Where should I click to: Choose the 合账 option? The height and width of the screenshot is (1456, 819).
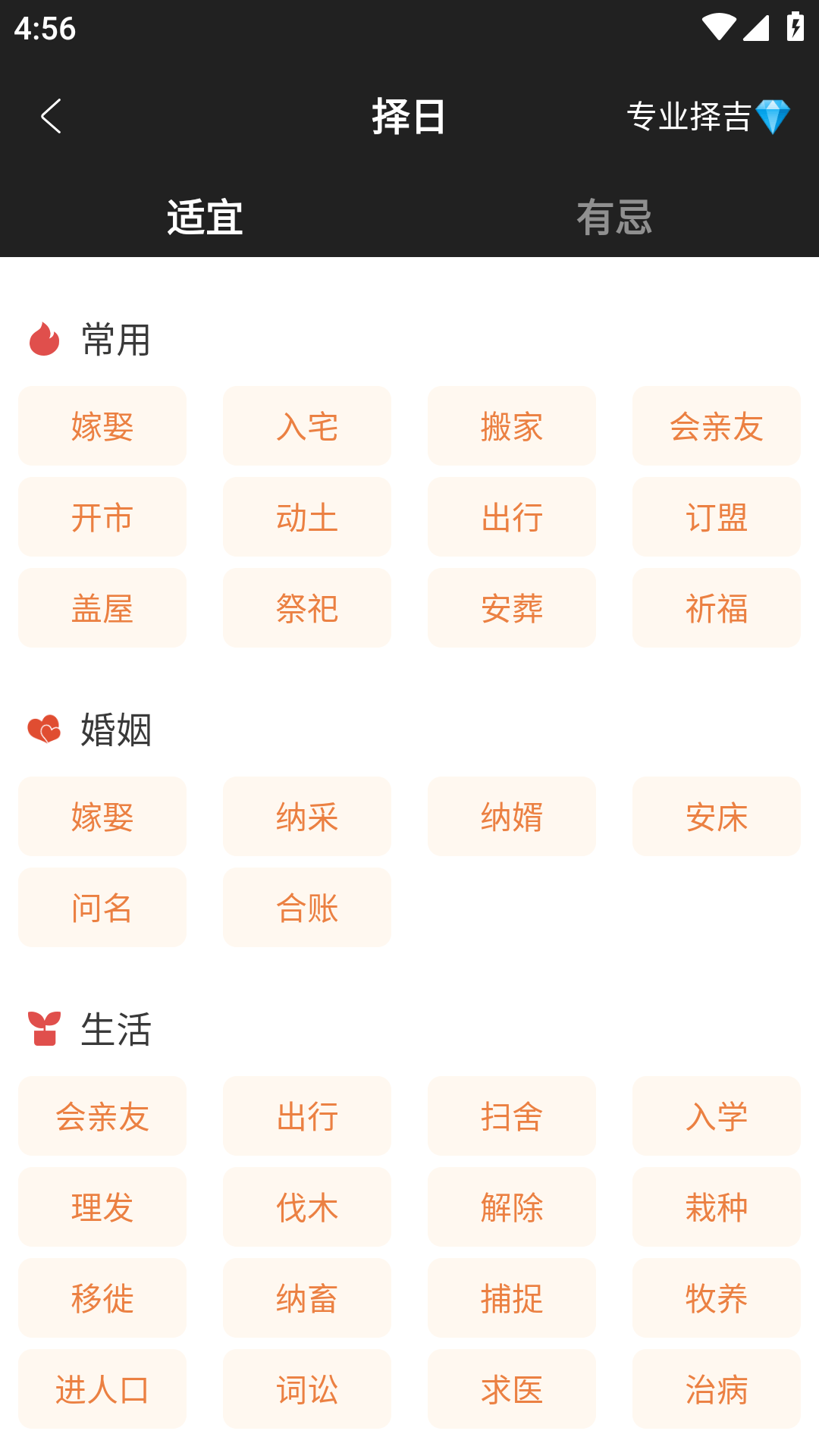tap(307, 908)
